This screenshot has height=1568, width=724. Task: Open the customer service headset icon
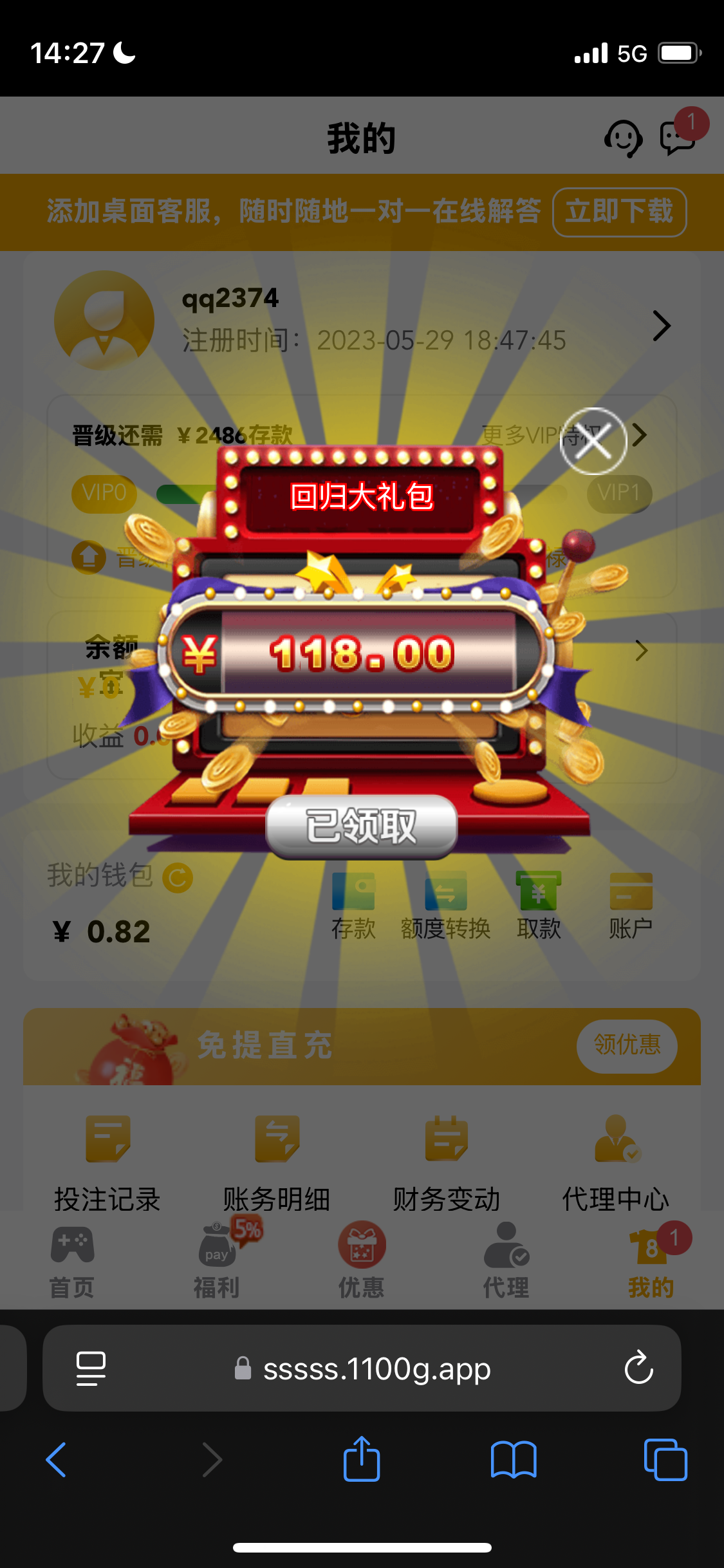pyautogui.click(x=623, y=138)
